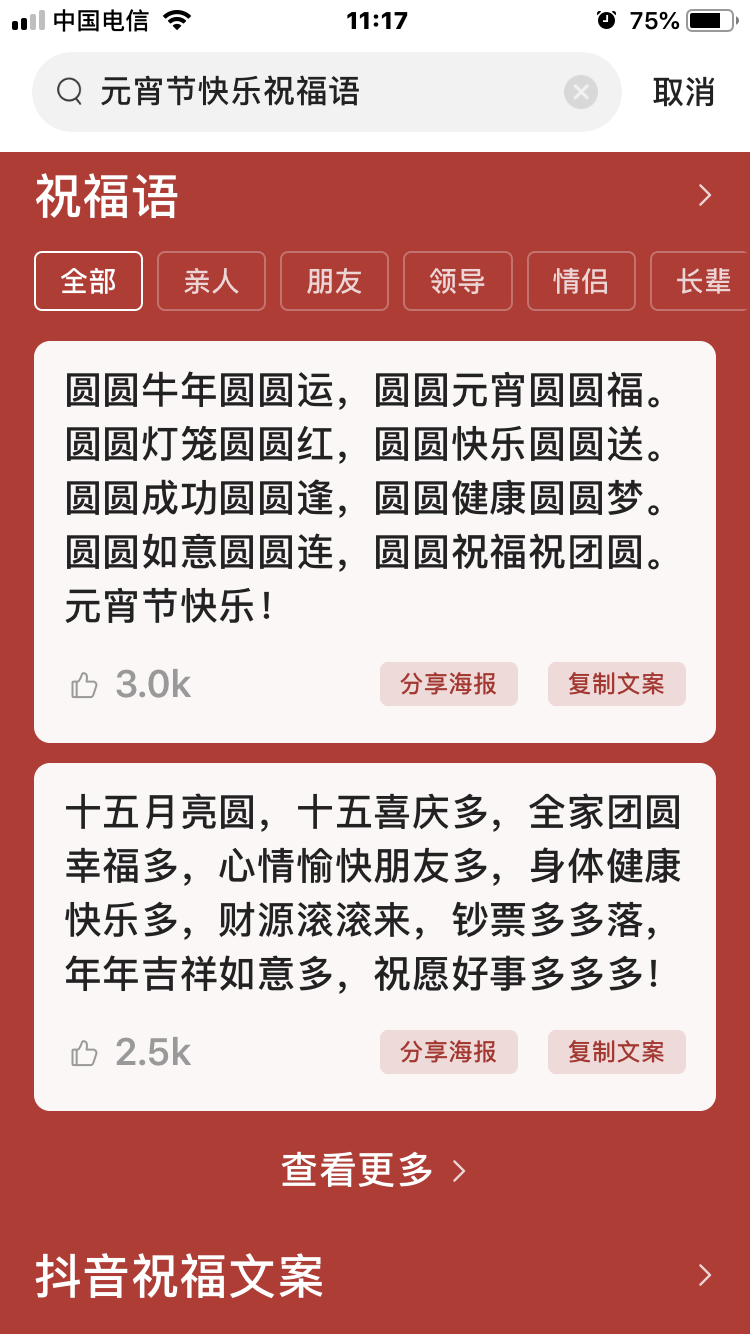The height and width of the screenshot is (1334, 750).
Task: Share poster for the 十五月亮圆 blessing
Action: pos(448,1052)
